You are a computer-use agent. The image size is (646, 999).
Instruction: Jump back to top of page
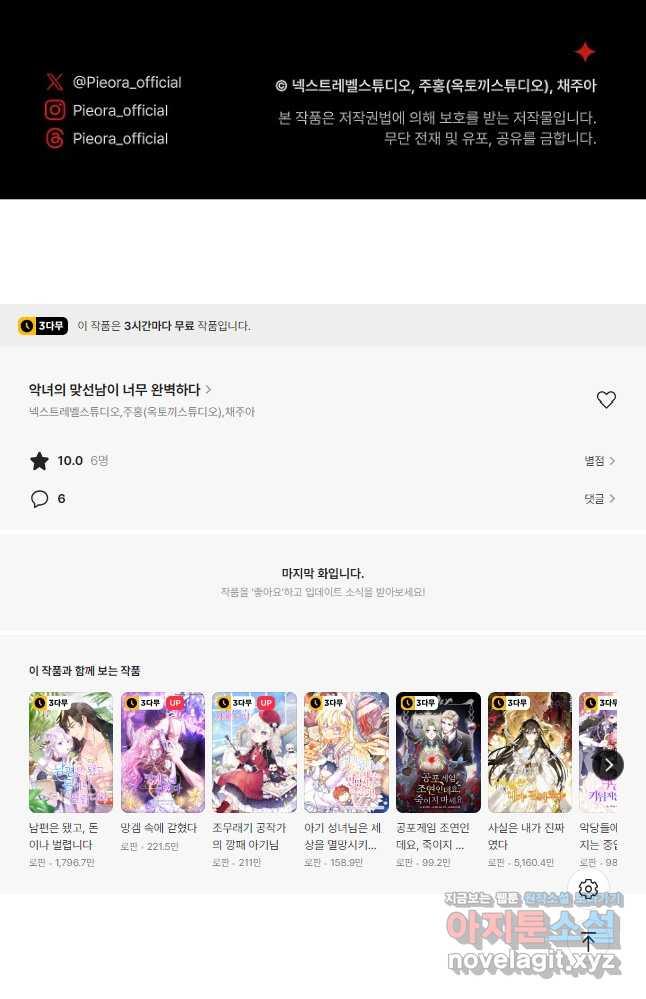tap(588, 941)
